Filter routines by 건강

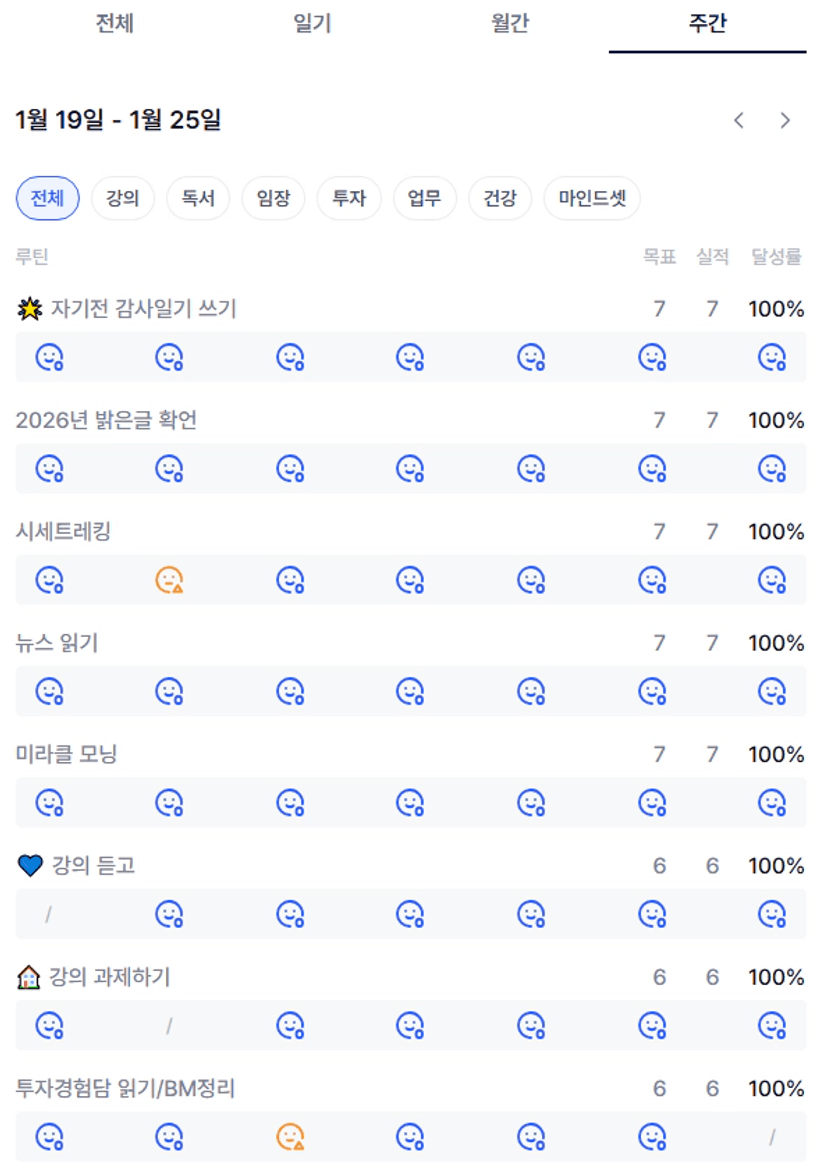pos(500,198)
